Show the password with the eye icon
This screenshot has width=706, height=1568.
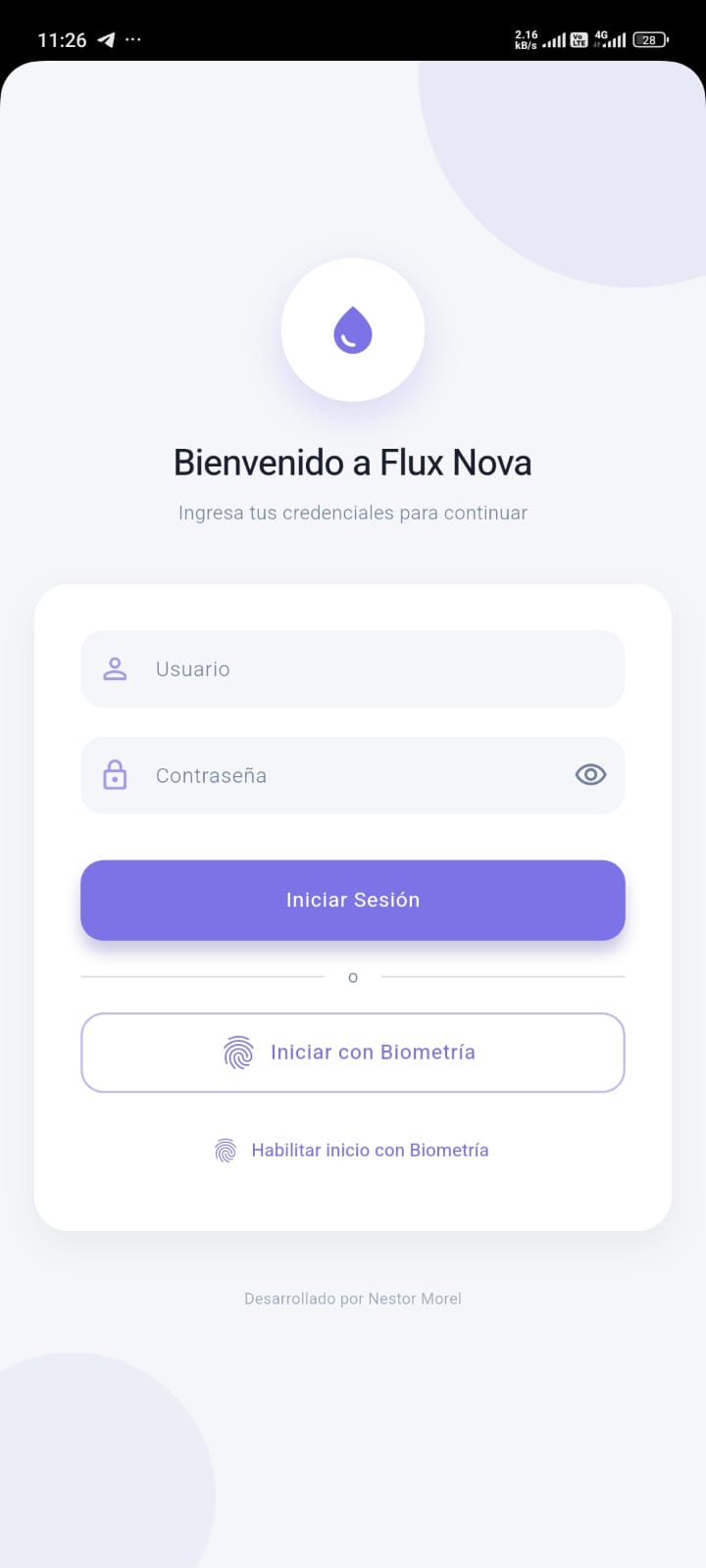(590, 775)
